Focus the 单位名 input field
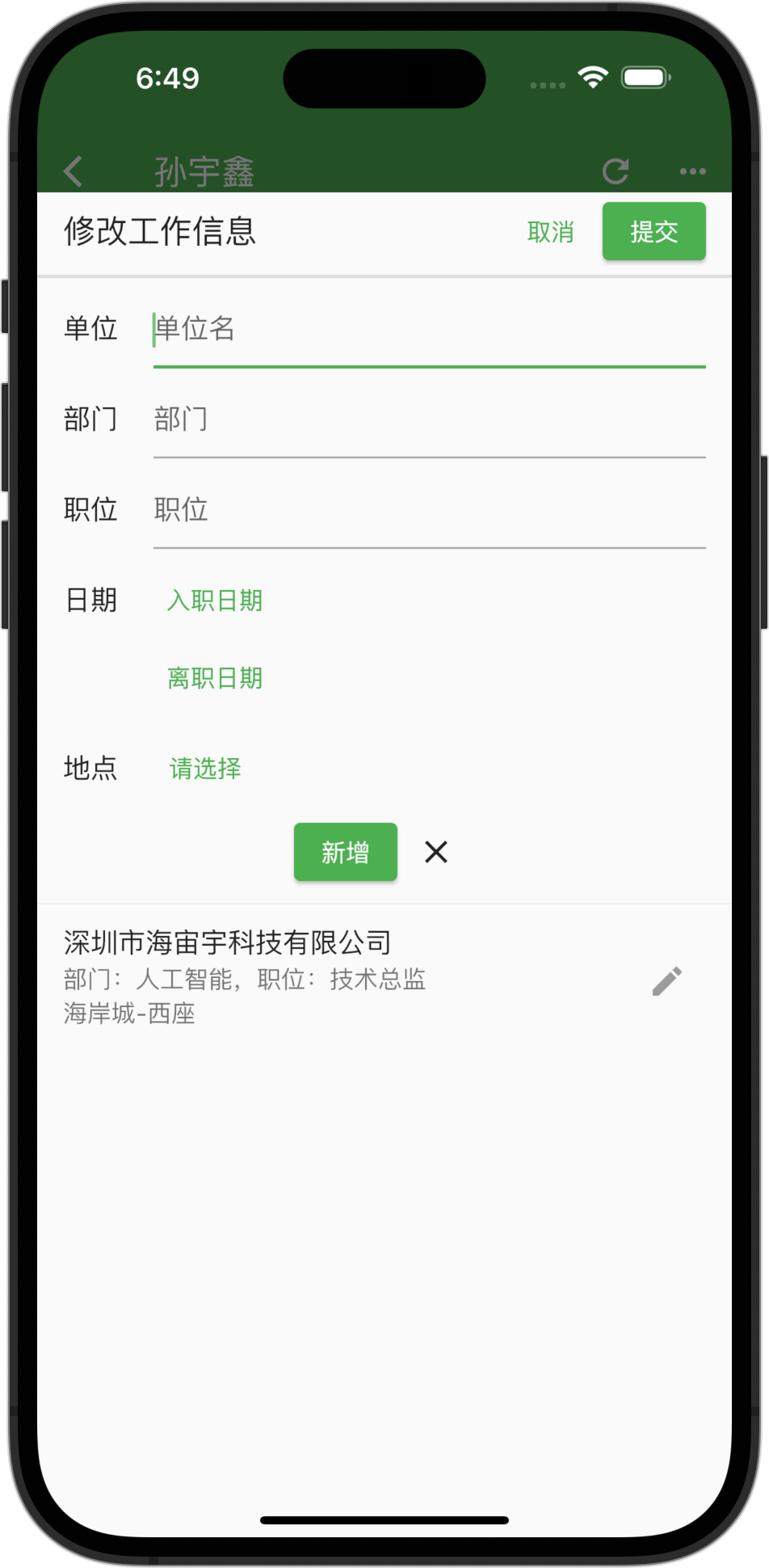 [x=428, y=330]
